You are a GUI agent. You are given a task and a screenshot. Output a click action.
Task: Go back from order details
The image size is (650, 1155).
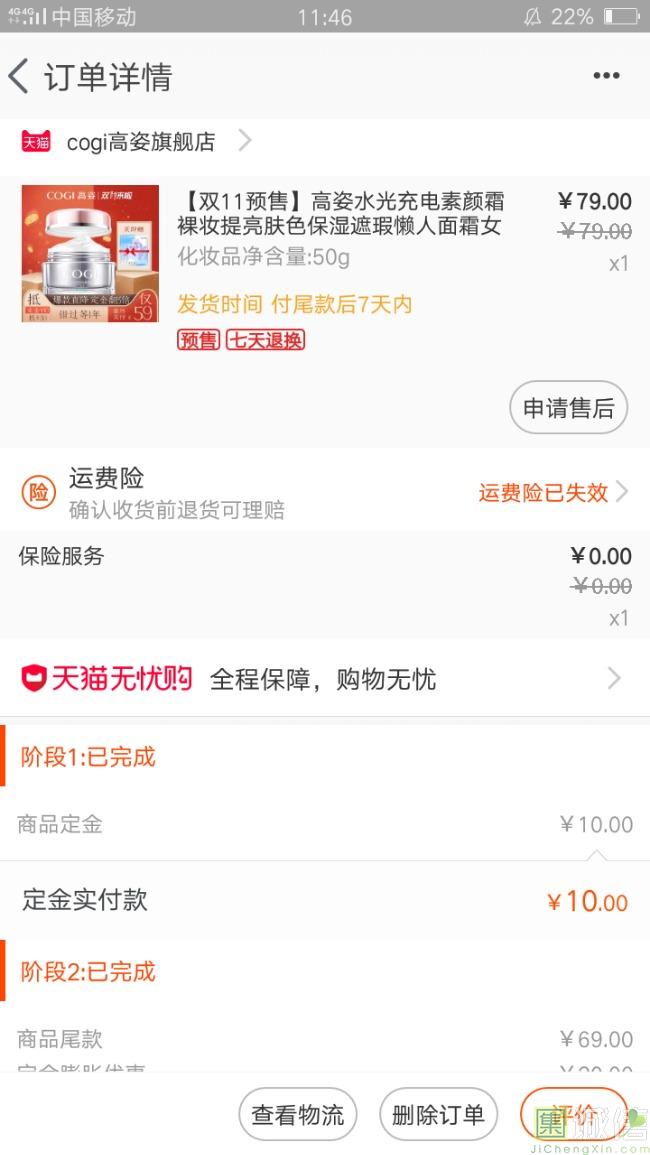[20, 77]
